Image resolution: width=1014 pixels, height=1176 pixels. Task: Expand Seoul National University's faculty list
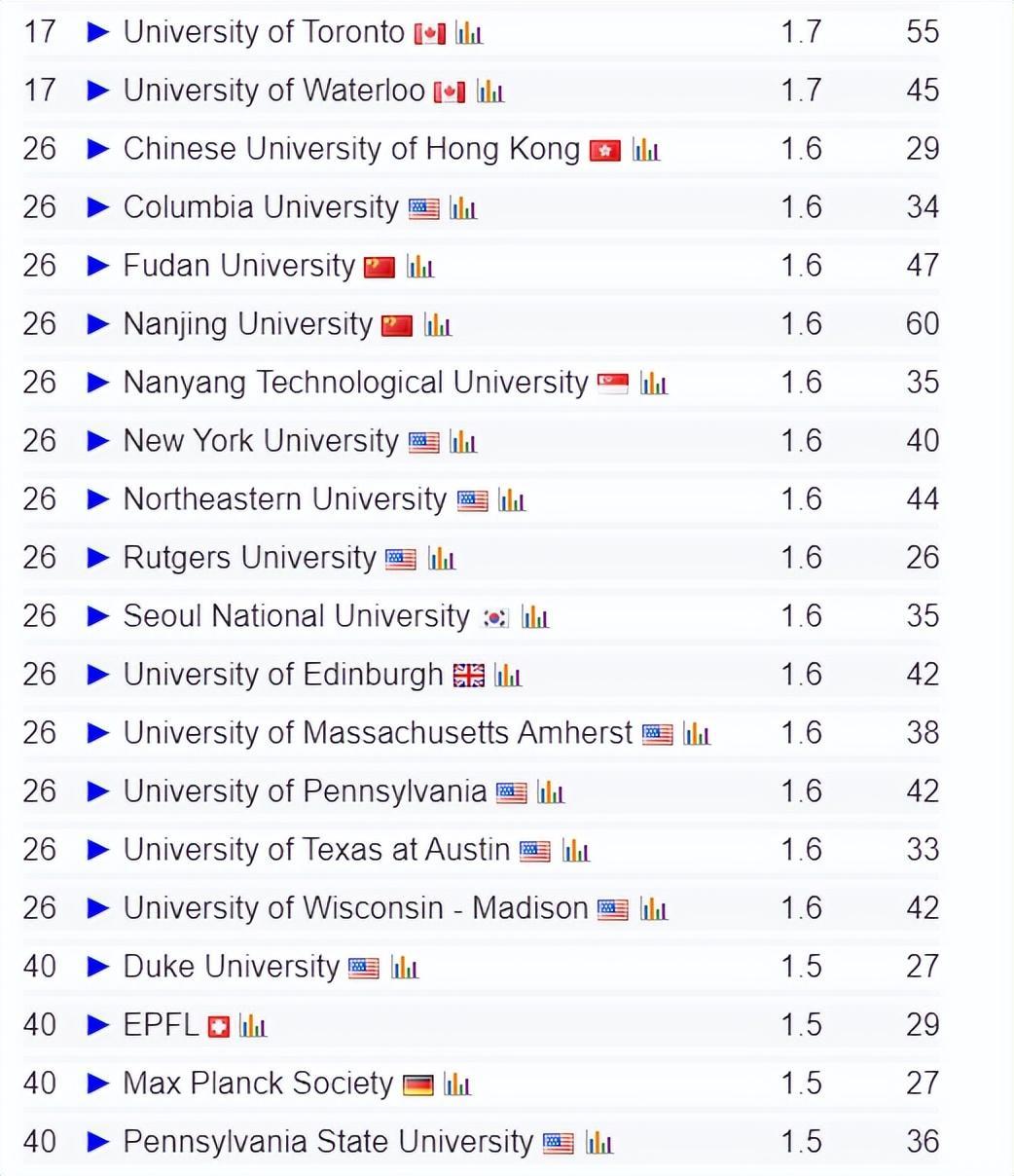pyautogui.click(x=97, y=617)
